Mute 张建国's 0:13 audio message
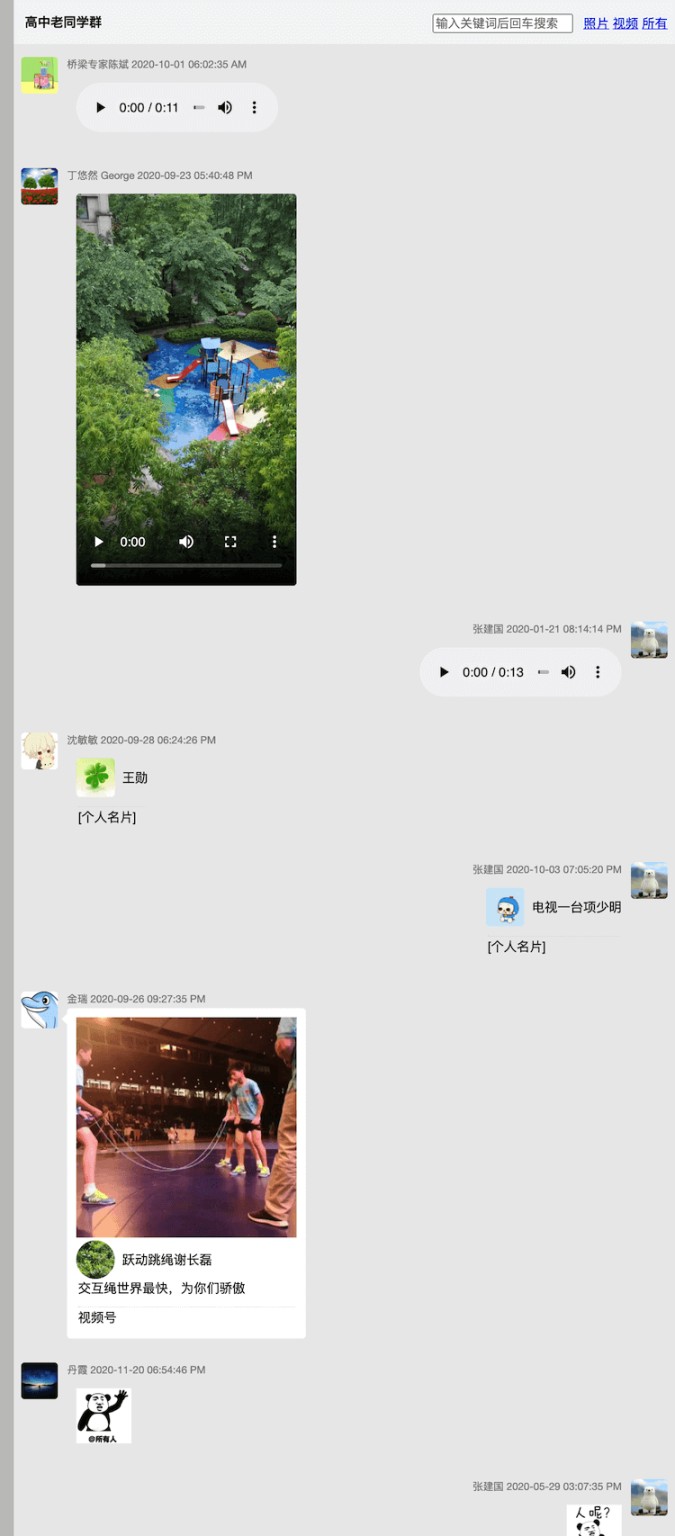This screenshot has width=675, height=1536. click(568, 672)
